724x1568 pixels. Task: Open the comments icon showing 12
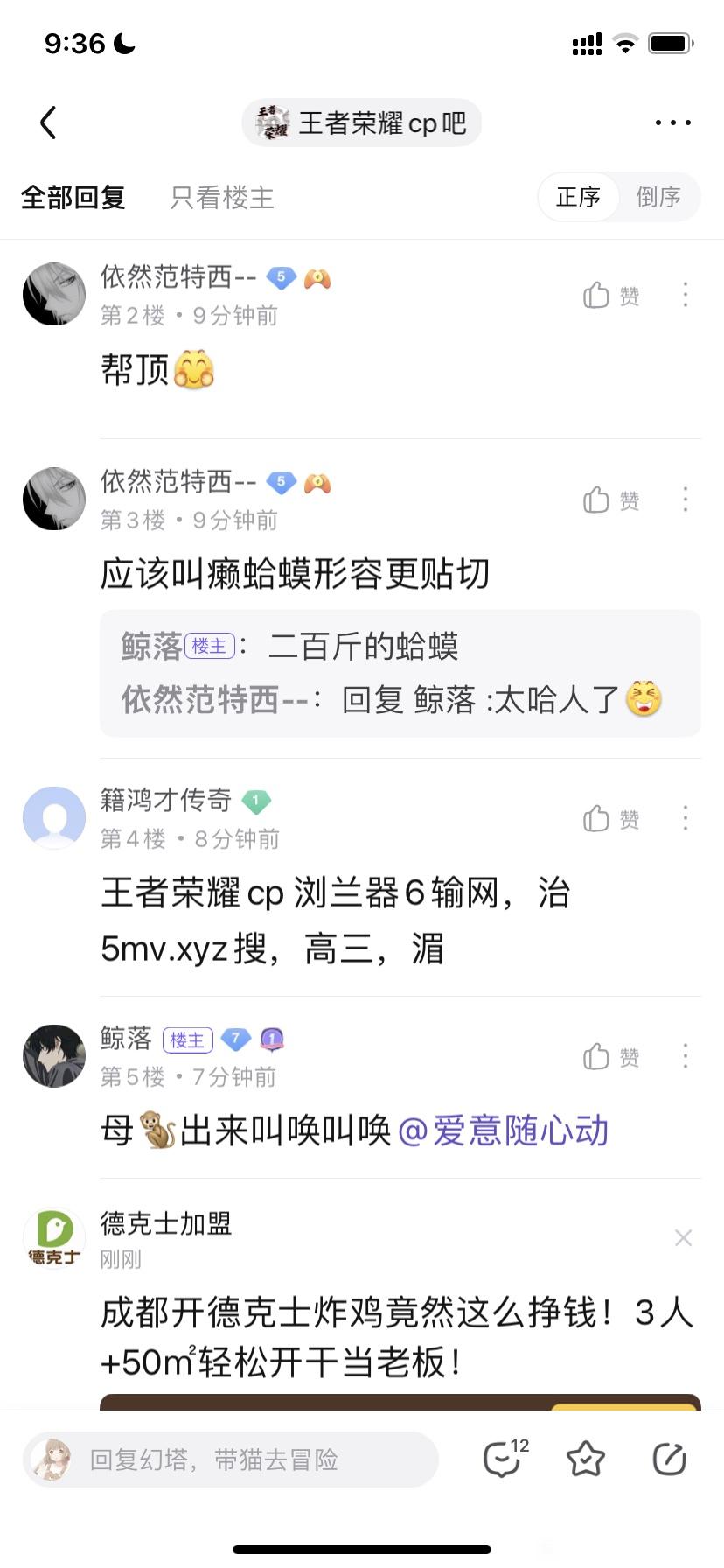pyautogui.click(x=504, y=1459)
